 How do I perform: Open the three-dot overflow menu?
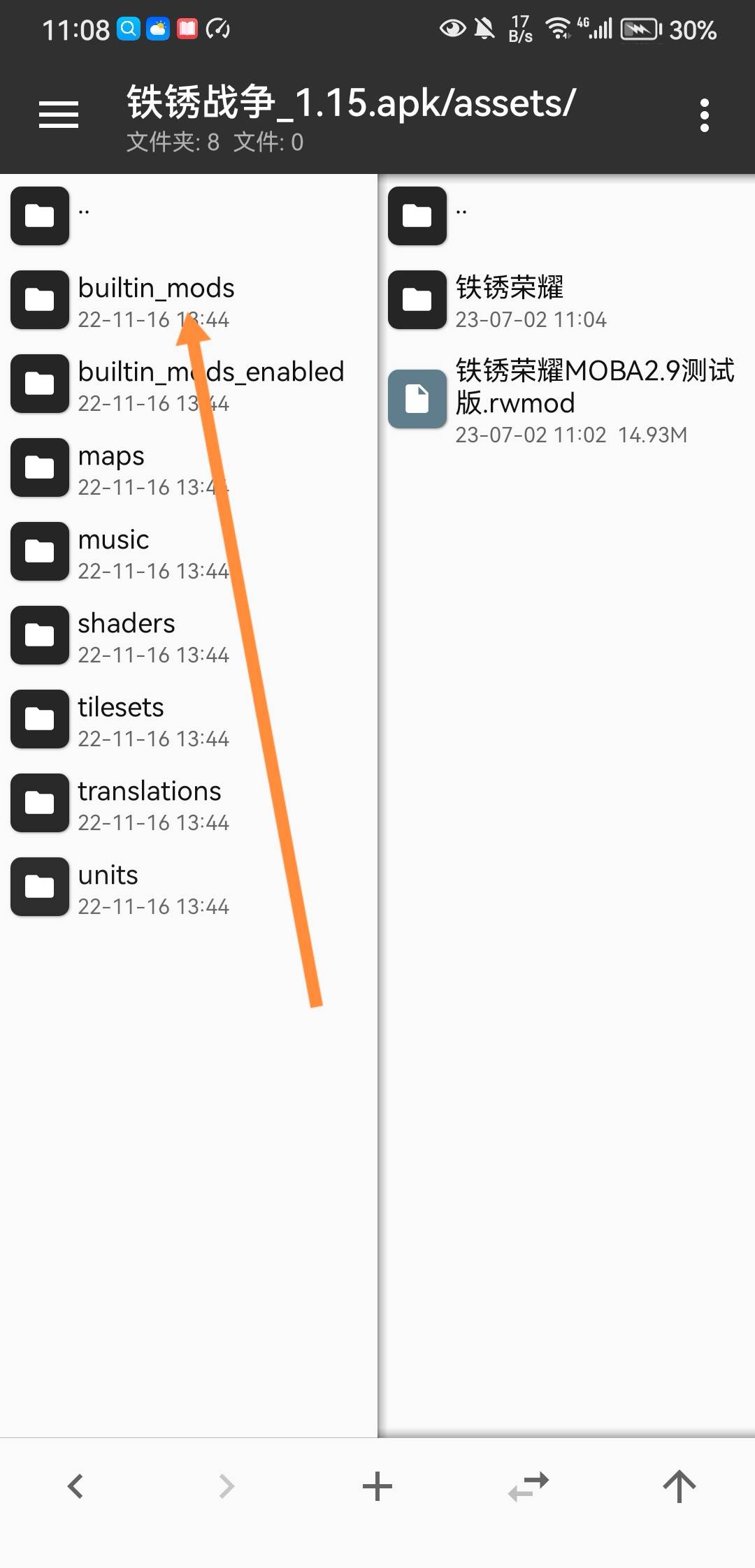(x=704, y=115)
